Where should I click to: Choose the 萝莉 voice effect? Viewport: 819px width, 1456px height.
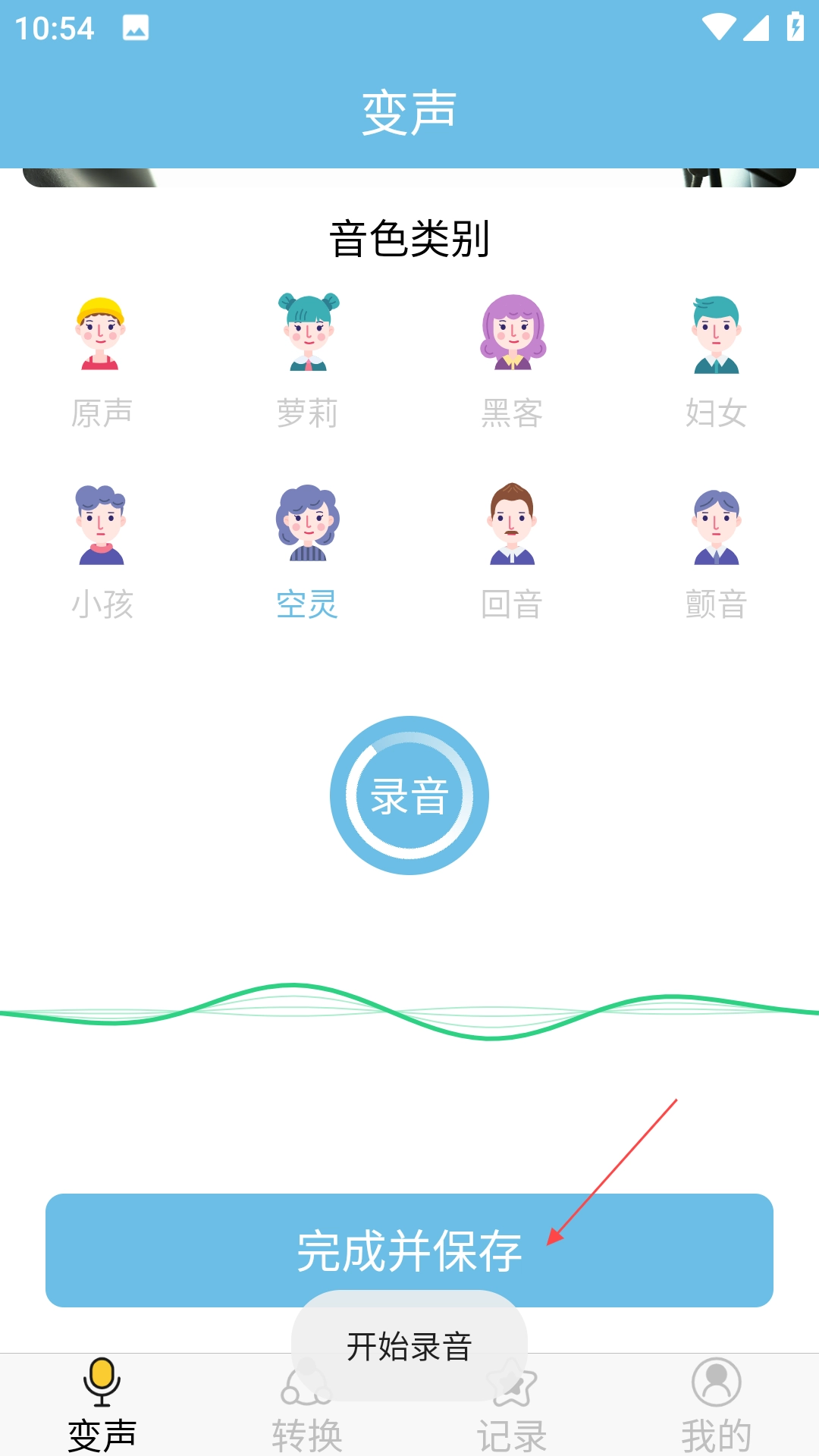coord(307,362)
